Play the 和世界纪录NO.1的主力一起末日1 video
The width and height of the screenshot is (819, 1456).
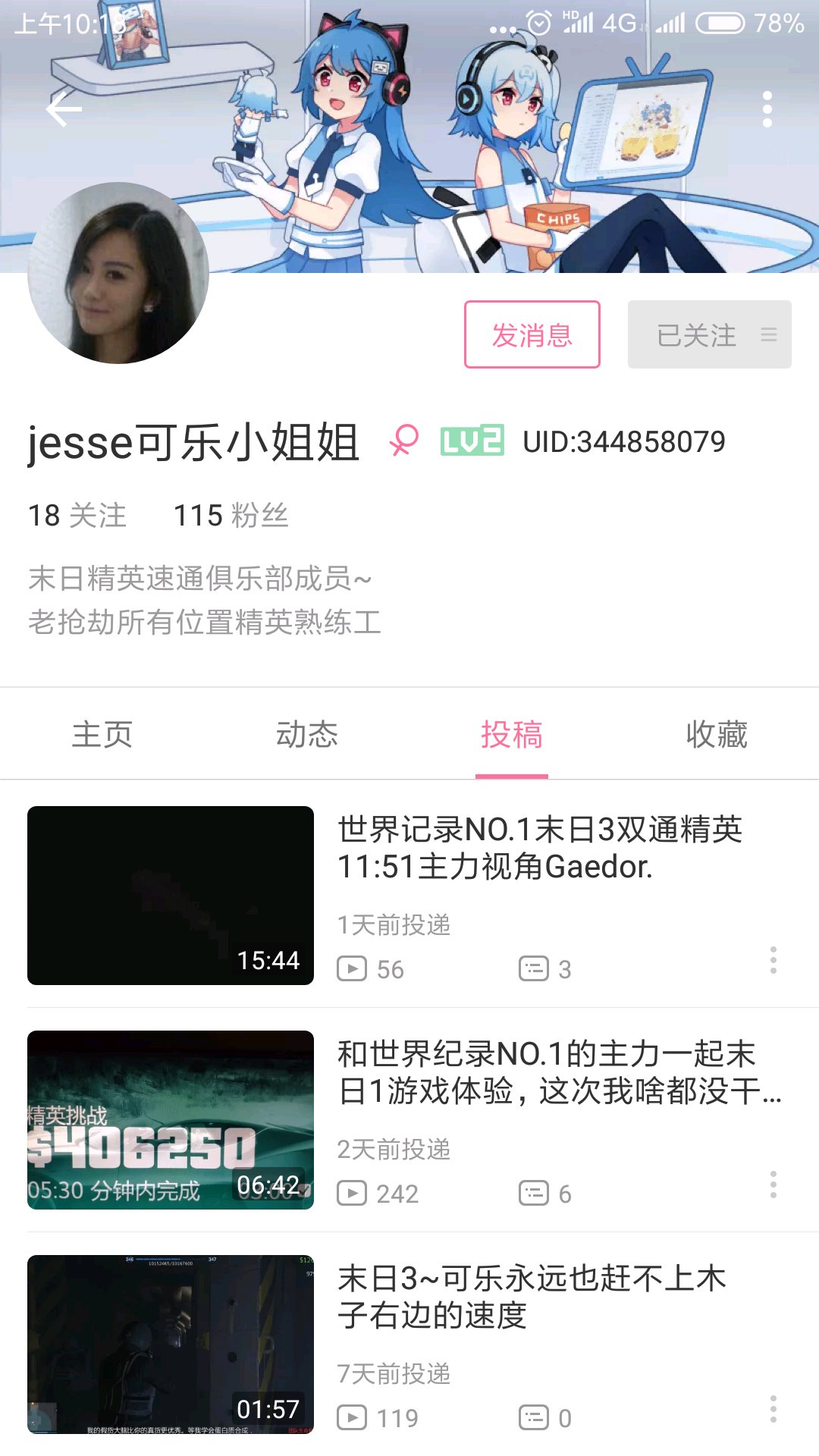(171, 1120)
